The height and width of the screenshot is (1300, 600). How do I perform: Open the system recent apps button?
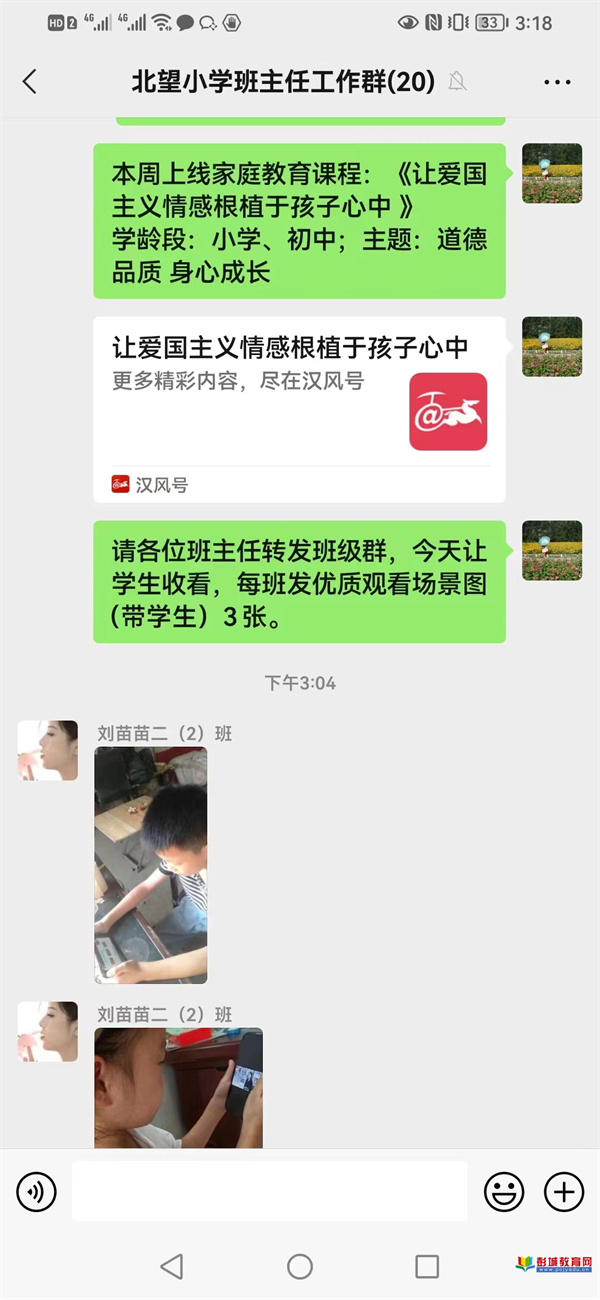pos(427,1267)
